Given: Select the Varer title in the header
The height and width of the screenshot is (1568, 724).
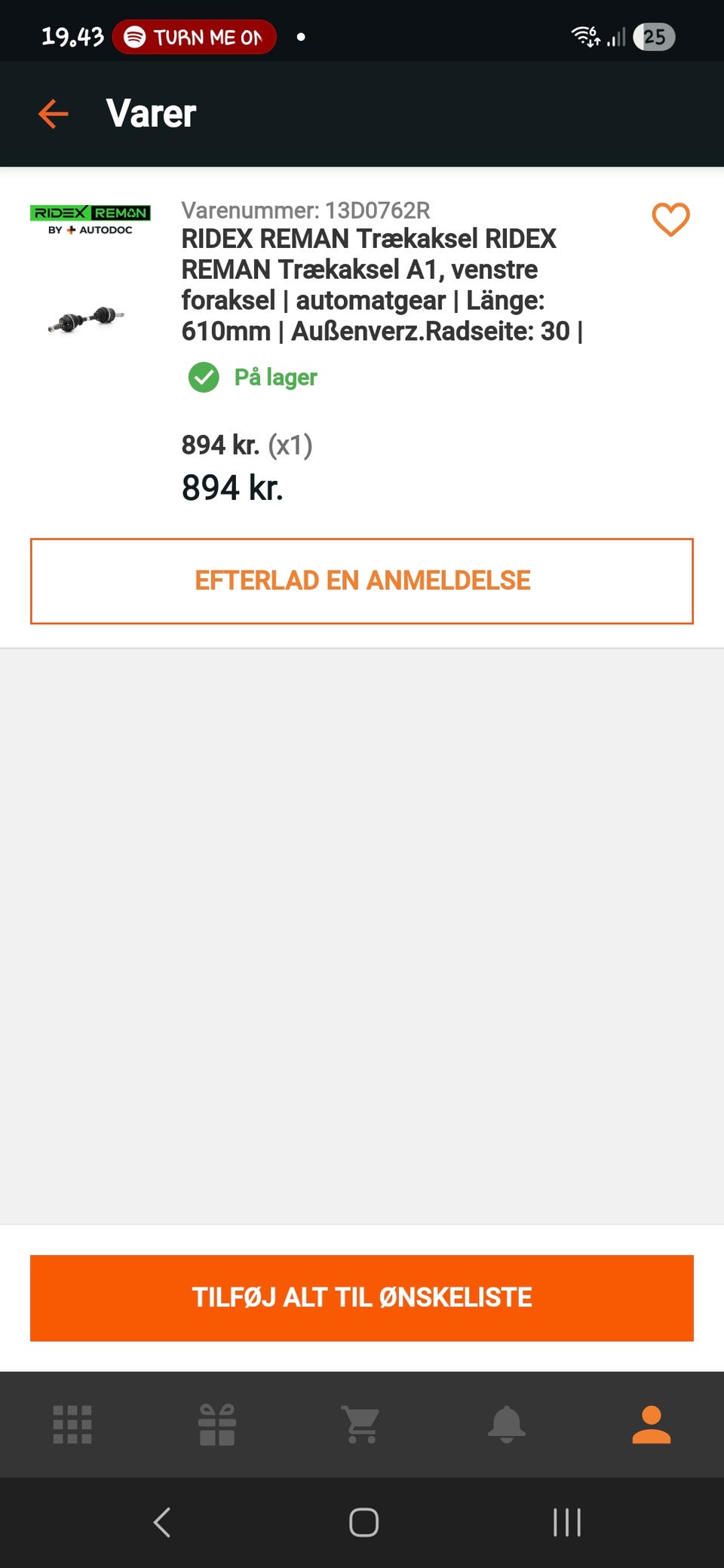Looking at the screenshot, I should coord(150,114).
